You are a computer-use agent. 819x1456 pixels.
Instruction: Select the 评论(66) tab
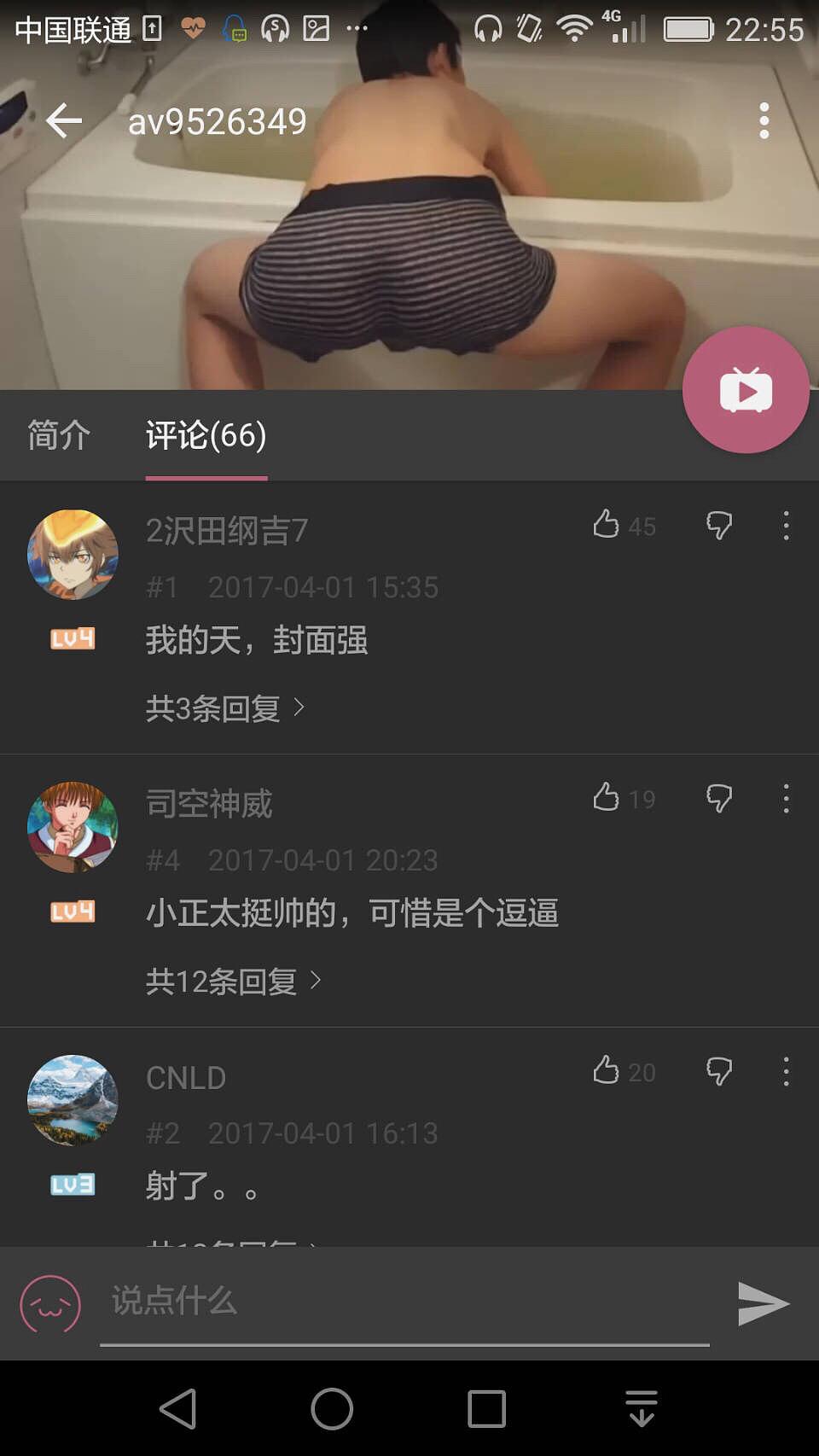point(206,435)
